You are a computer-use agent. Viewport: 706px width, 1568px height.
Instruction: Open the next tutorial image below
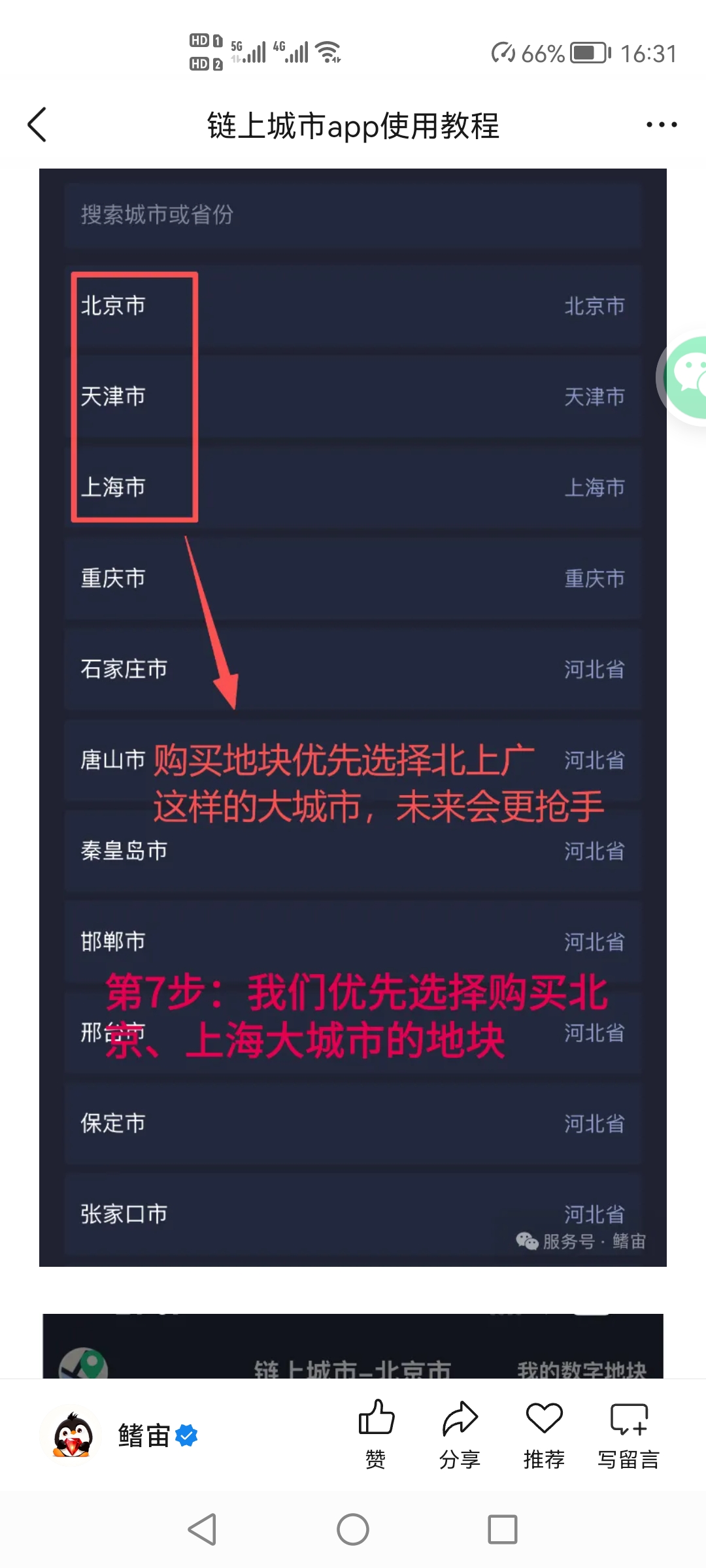(x=353, y=1347)
